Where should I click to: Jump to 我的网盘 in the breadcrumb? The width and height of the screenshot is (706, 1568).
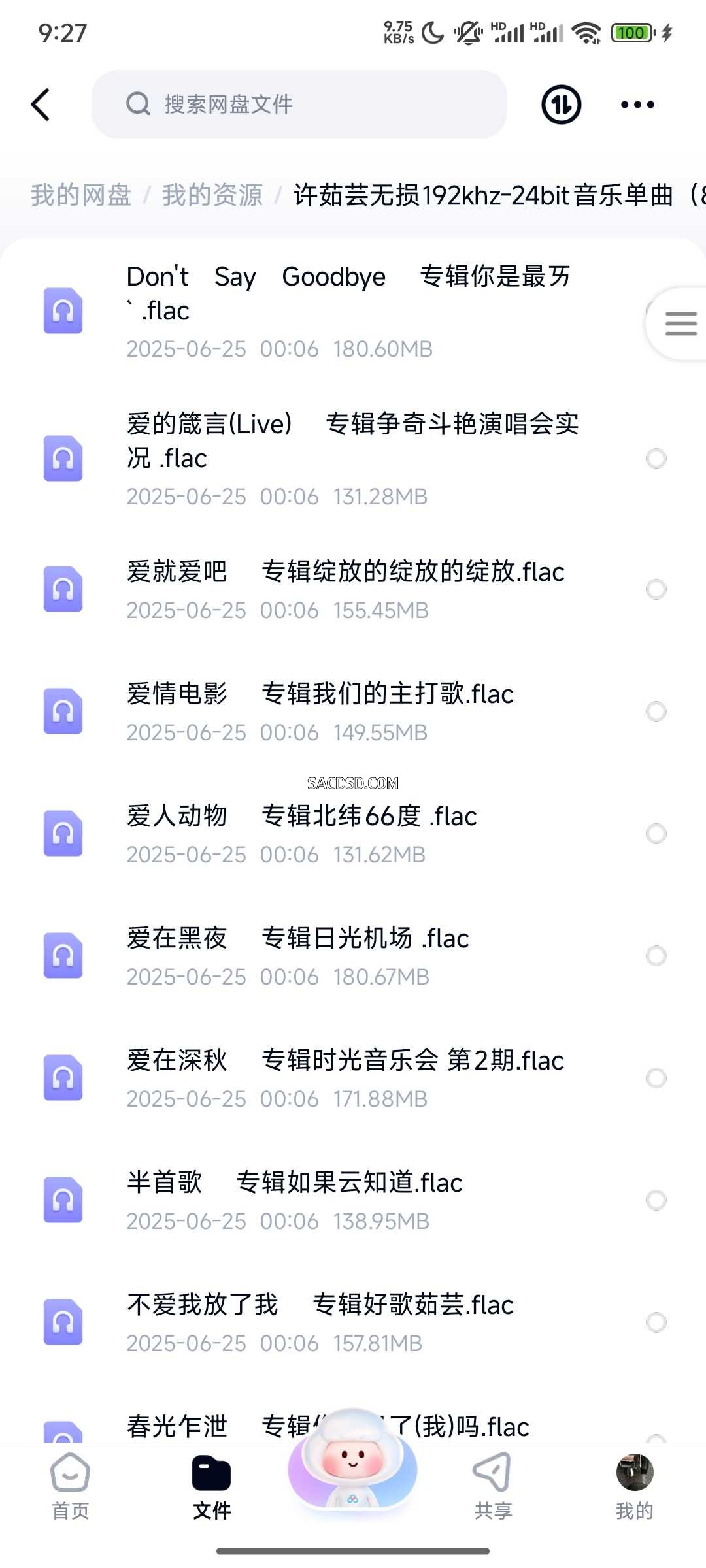(x=81, y=195)
